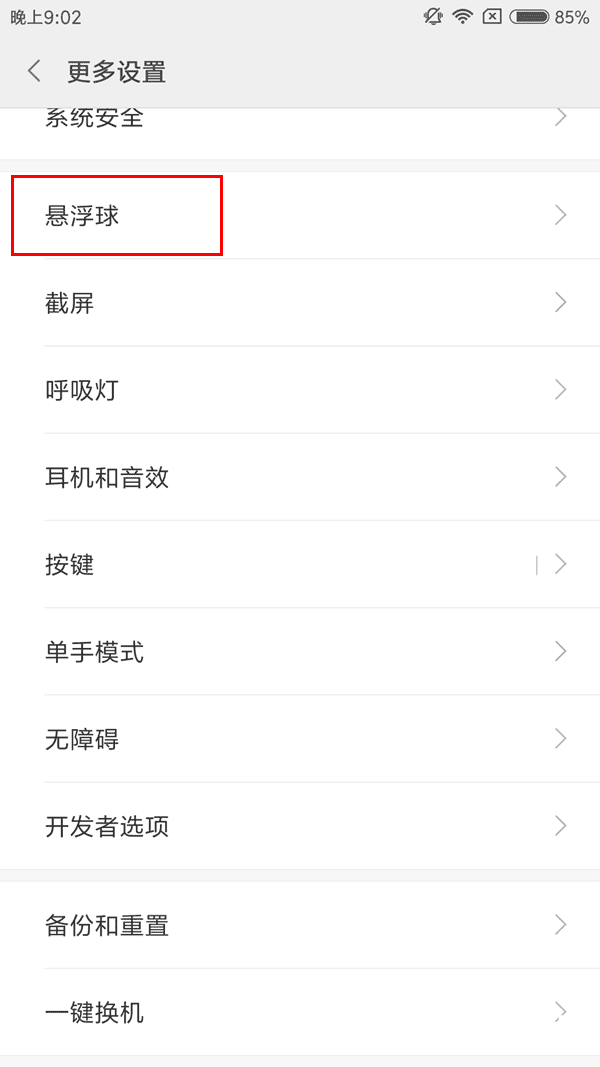Open 耳机和音效 settings
600x1067 pixels.
tap(300, 477)
